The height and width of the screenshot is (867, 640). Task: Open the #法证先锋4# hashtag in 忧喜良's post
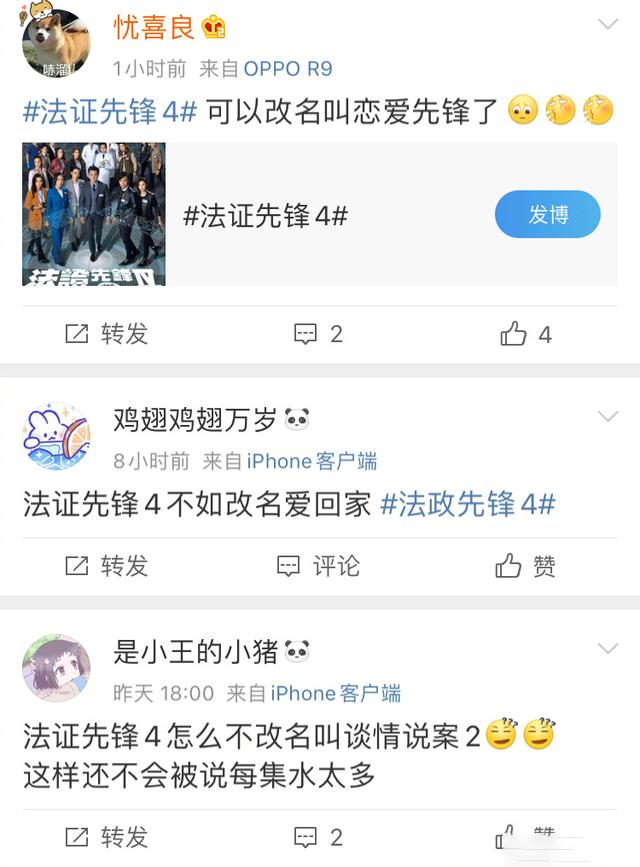pyautogui.click(x=110, y=110)
